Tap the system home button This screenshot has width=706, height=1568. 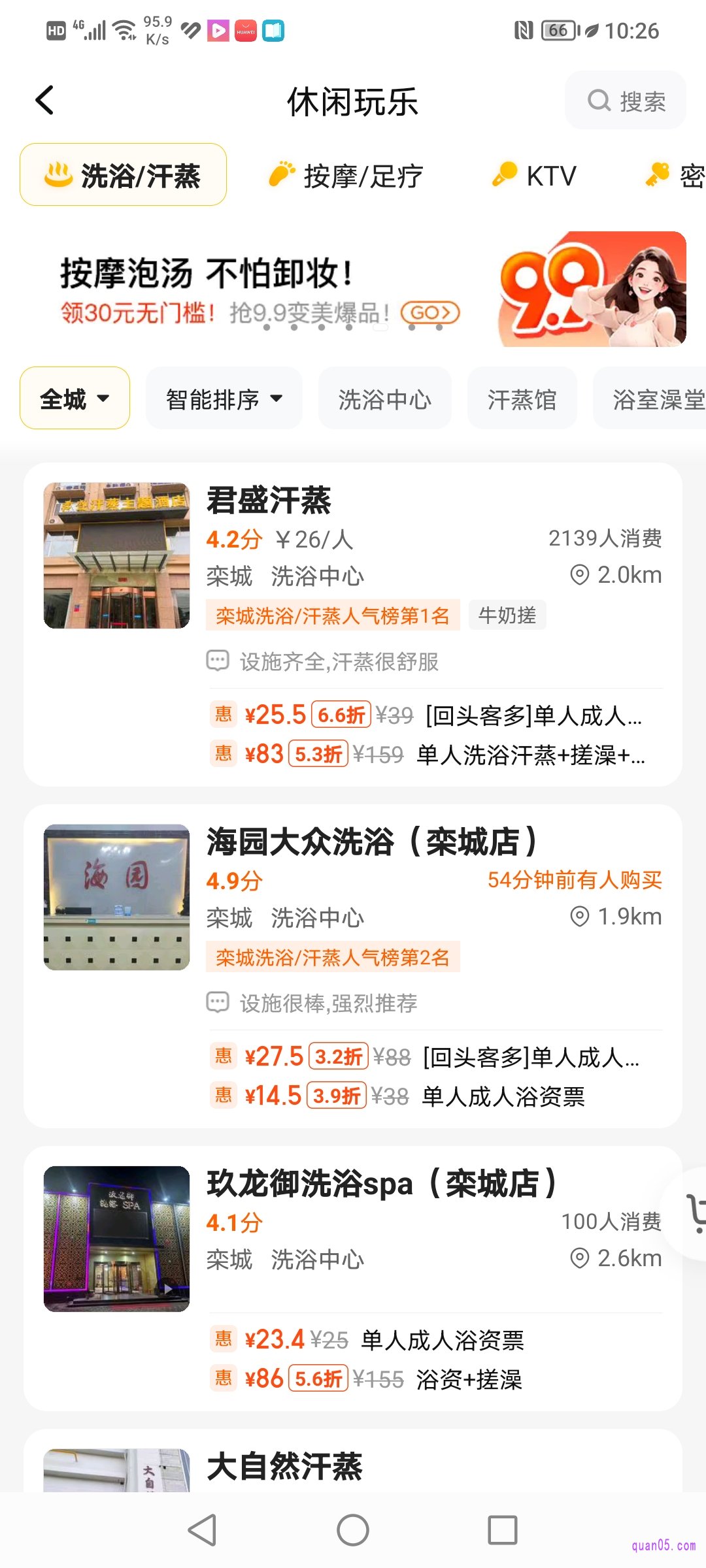(353, 1530)
